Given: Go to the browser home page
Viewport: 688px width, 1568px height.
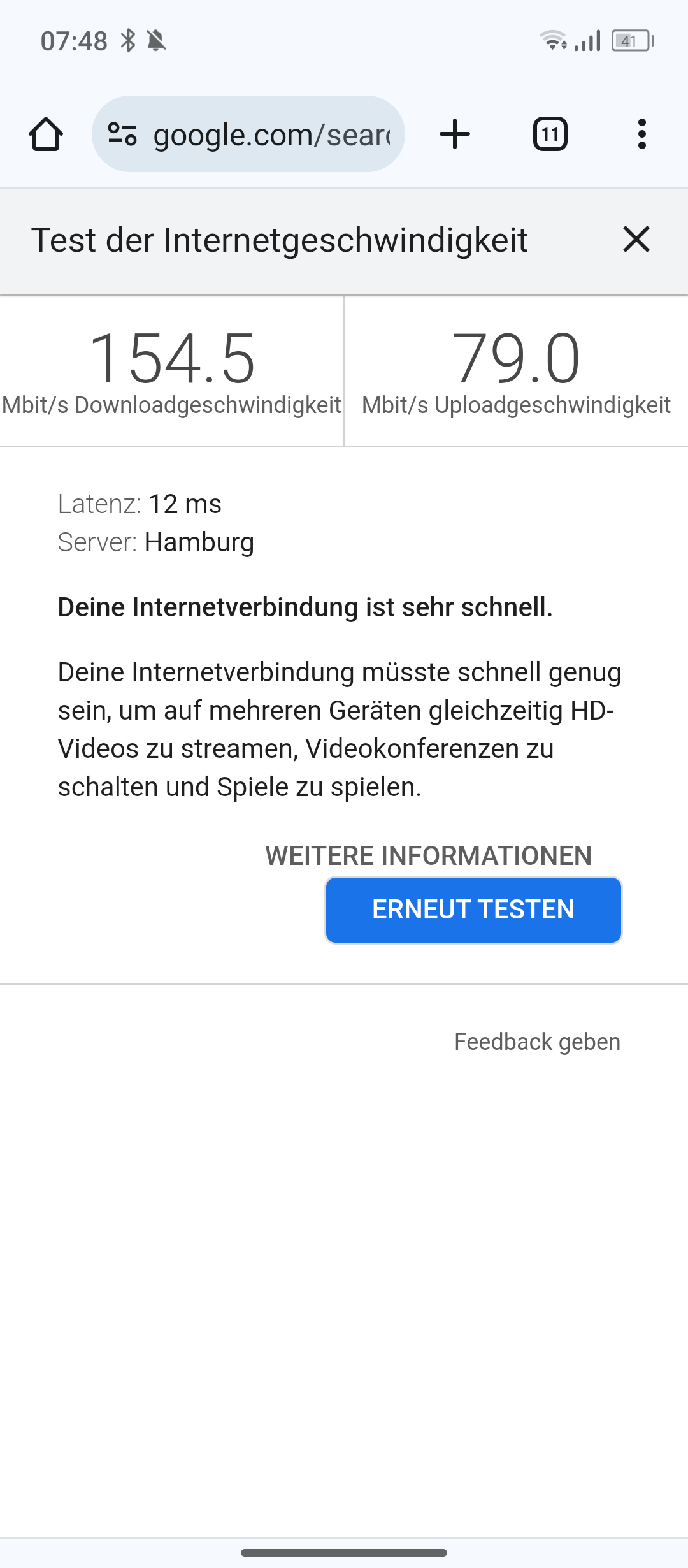Looking at the screenshot, I should pyautogui.click(x=46, y=134).
